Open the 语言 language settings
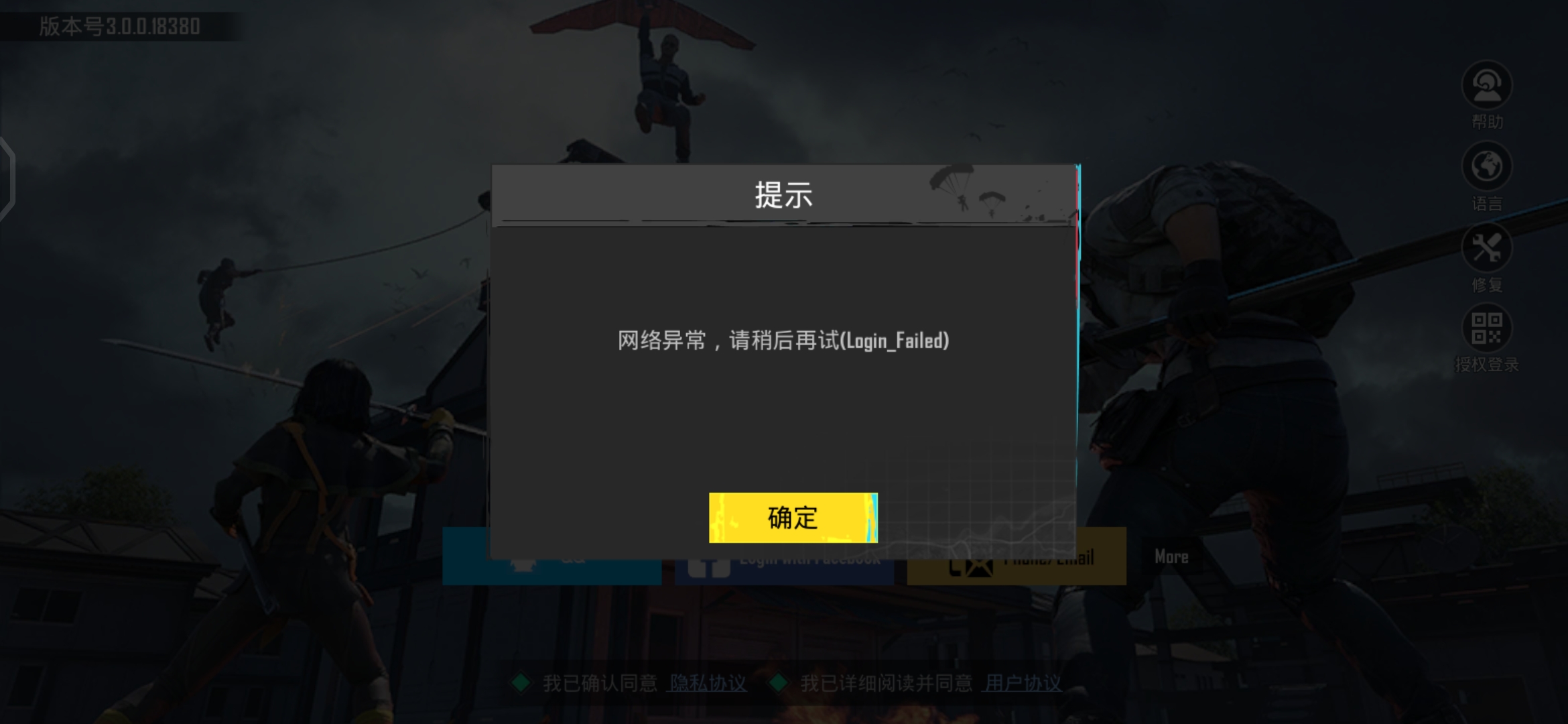 click(x=1486, y=168)
